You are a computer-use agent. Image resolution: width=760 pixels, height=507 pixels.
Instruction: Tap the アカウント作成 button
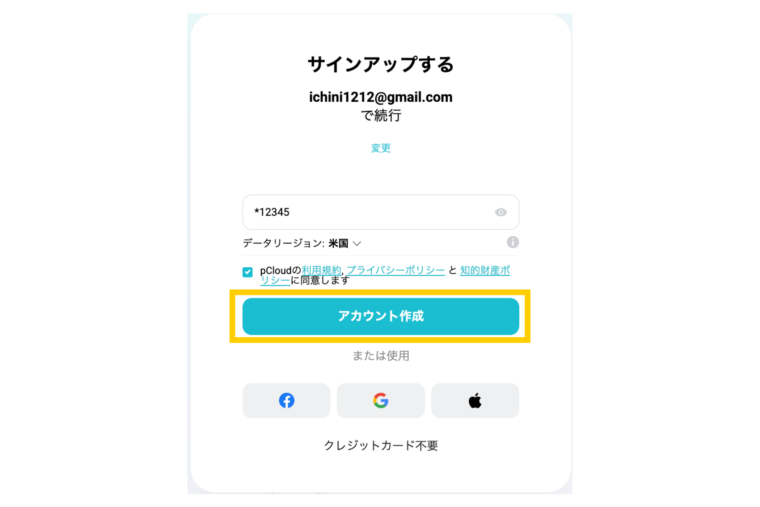(x=380, y=316)
